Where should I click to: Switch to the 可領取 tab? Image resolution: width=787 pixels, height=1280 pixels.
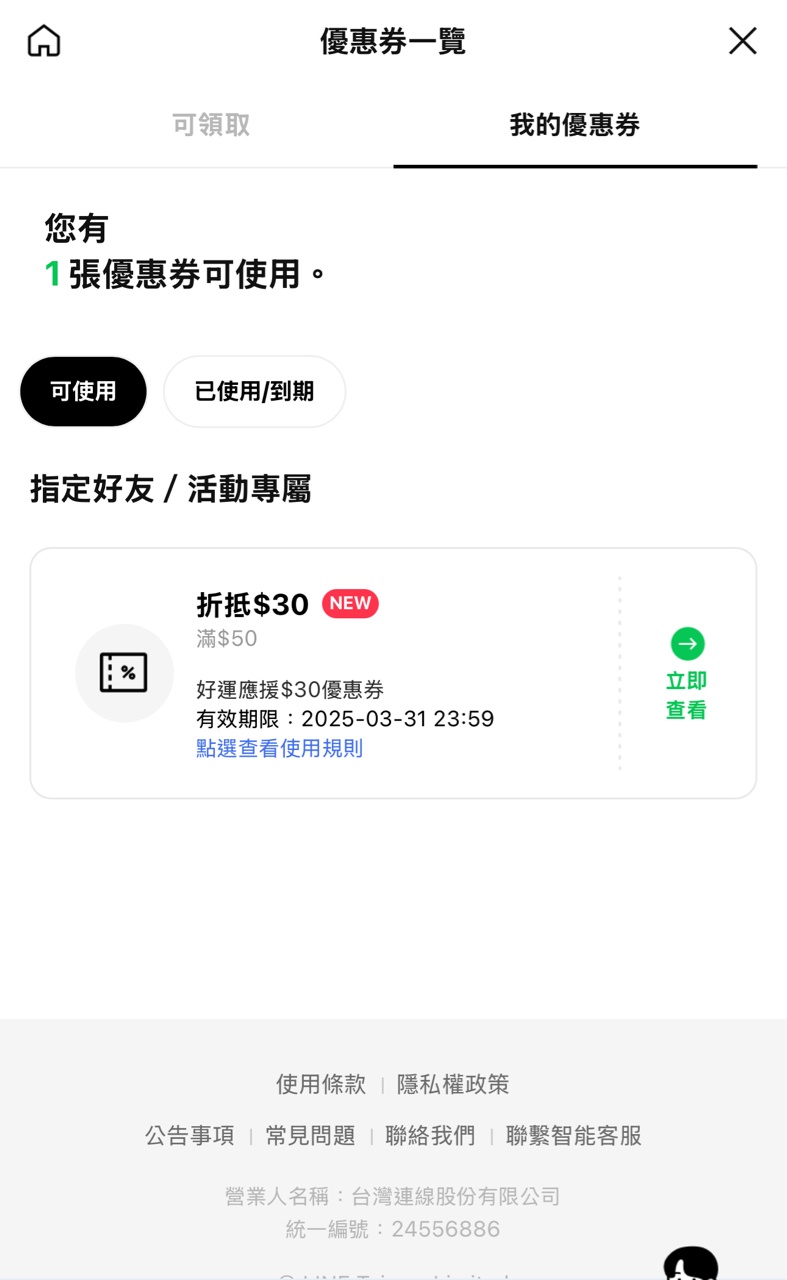210,125
